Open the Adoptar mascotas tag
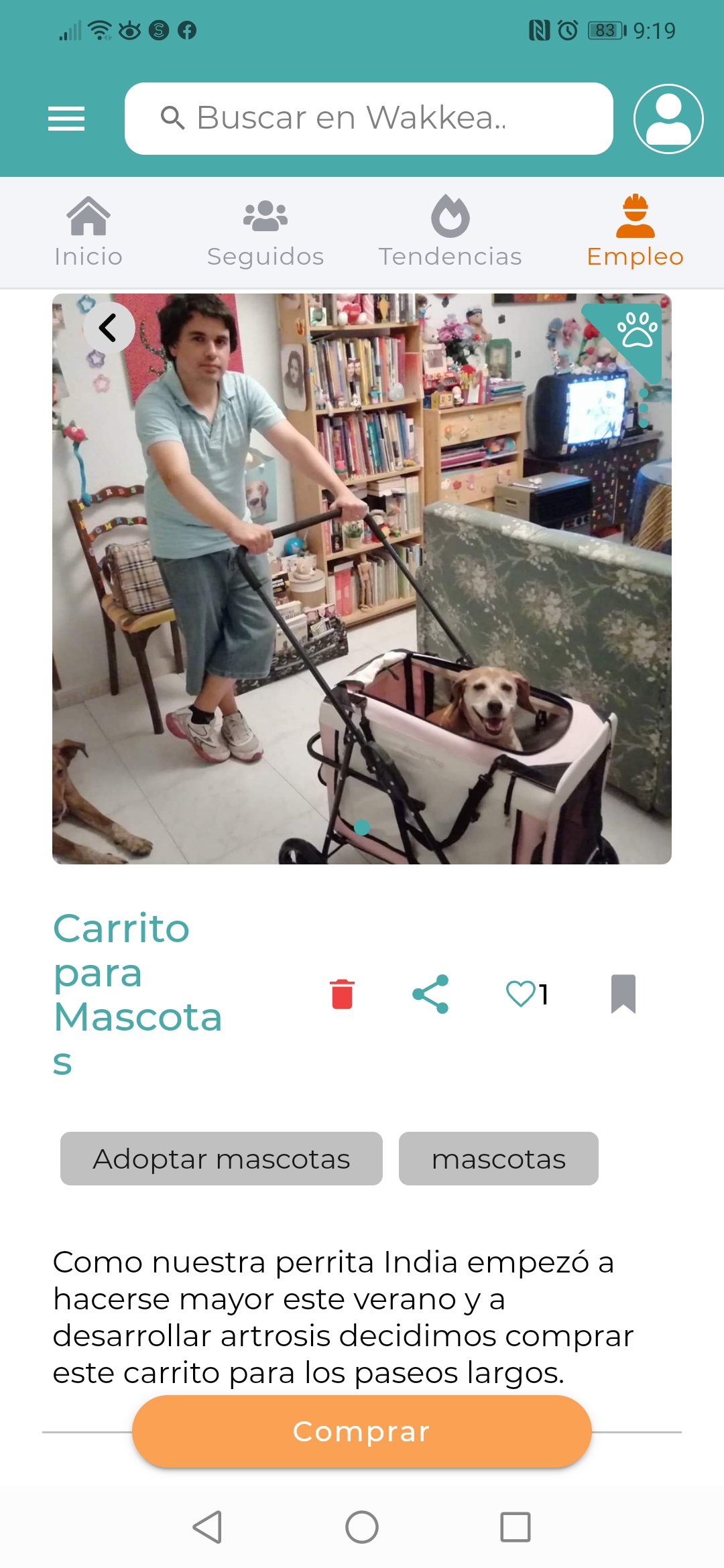The height and width of the screenshot is (1568, 724). point(221,1159)
